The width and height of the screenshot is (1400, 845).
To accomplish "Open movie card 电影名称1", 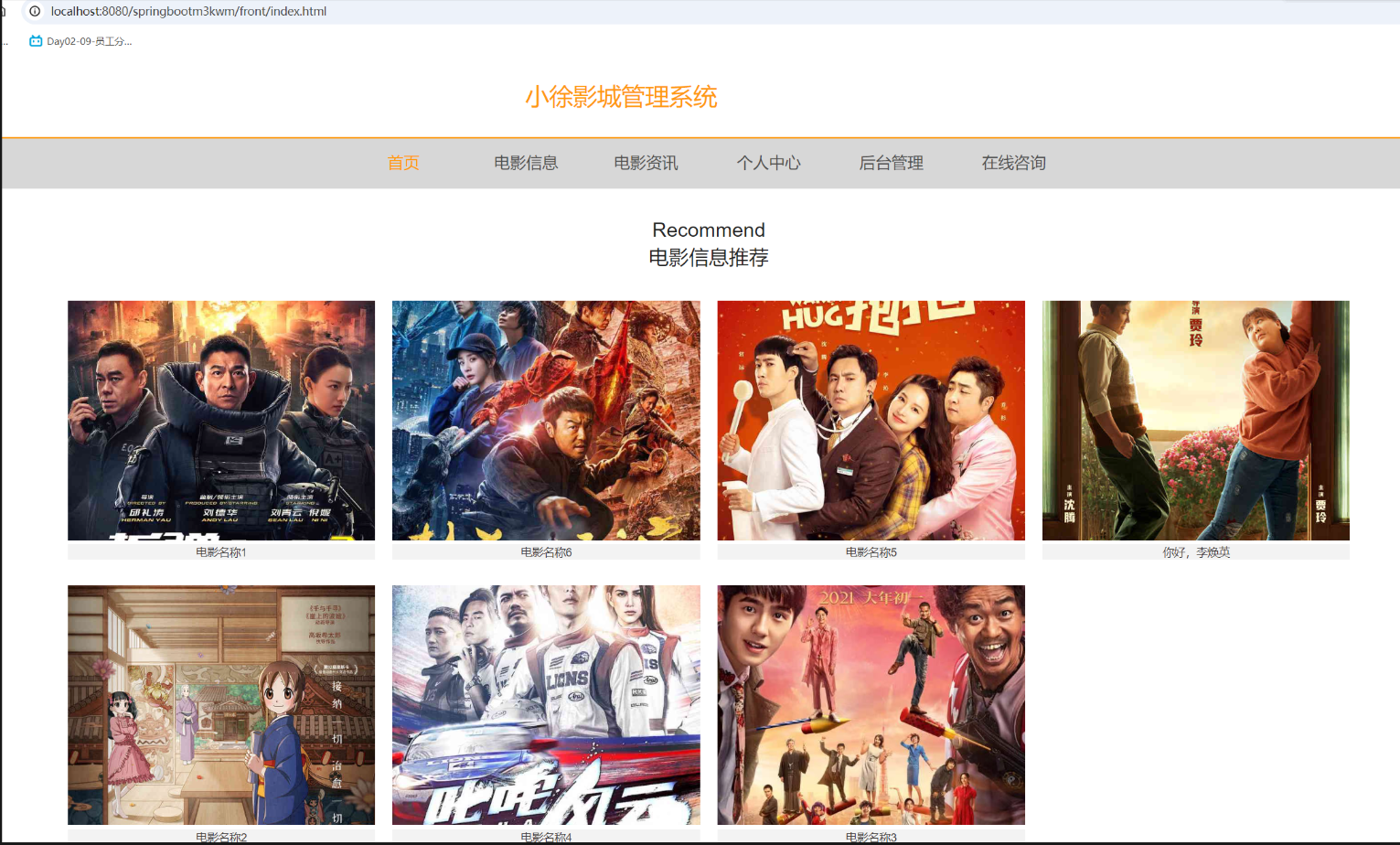I will coord(221,421).
